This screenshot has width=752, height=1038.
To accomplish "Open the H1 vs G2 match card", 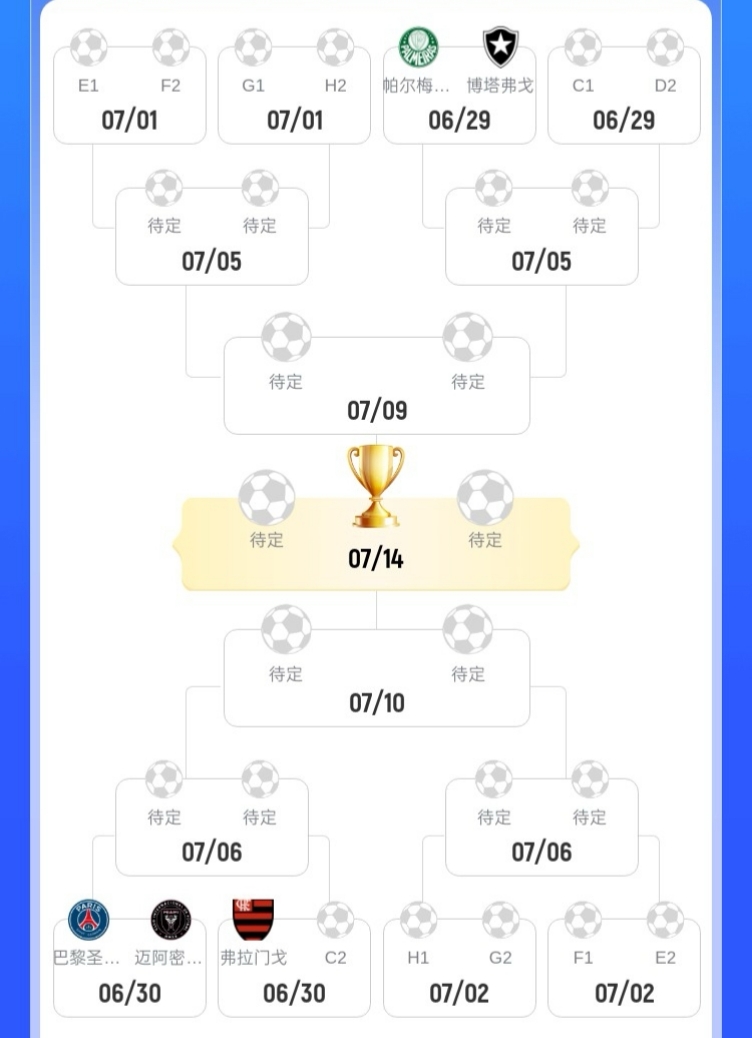I will (459, 970).
